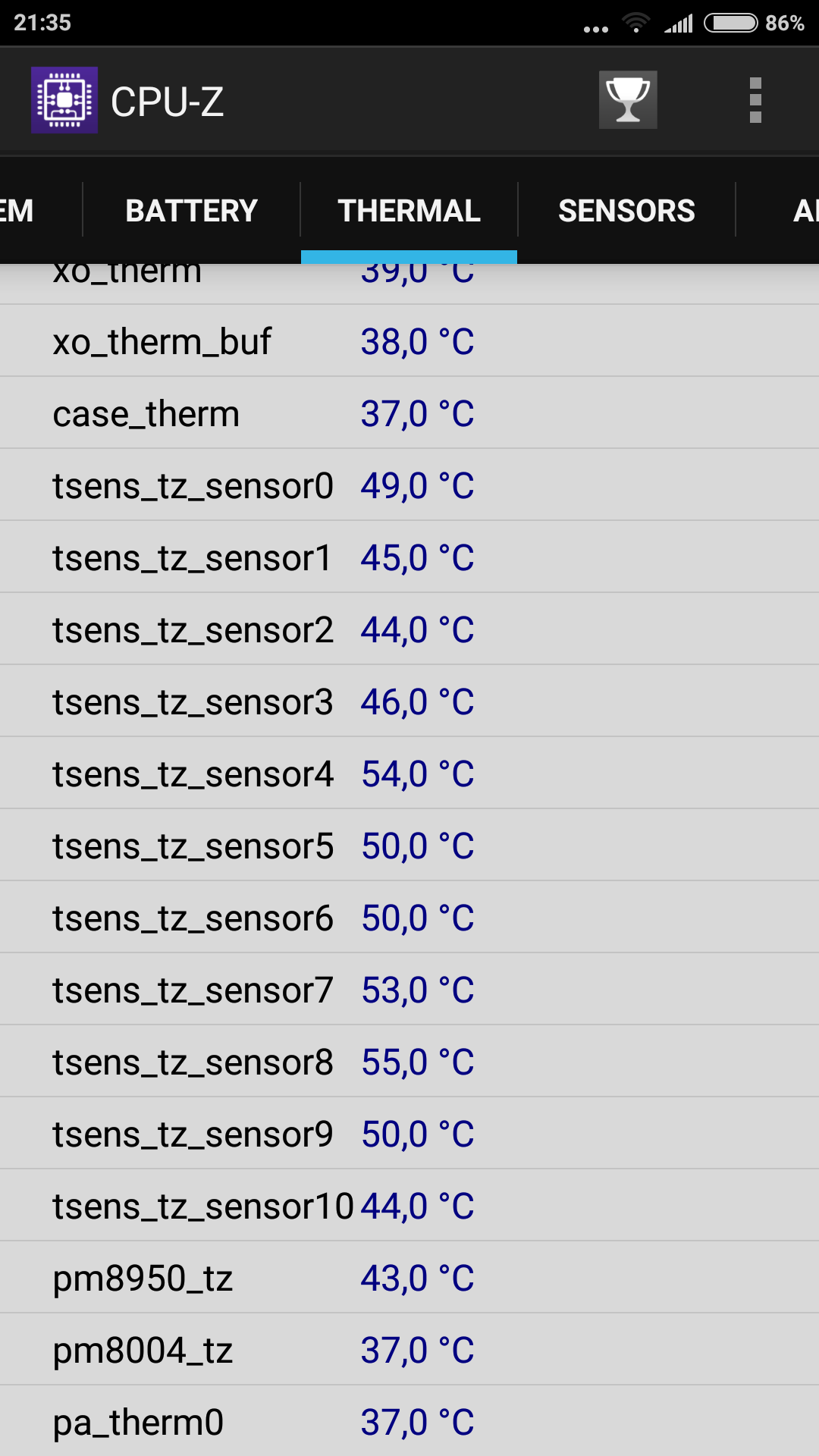This screenshot has width=819, height=1456.
Task: Switch to the Battery tab
Action: click(x=191, y=211)
